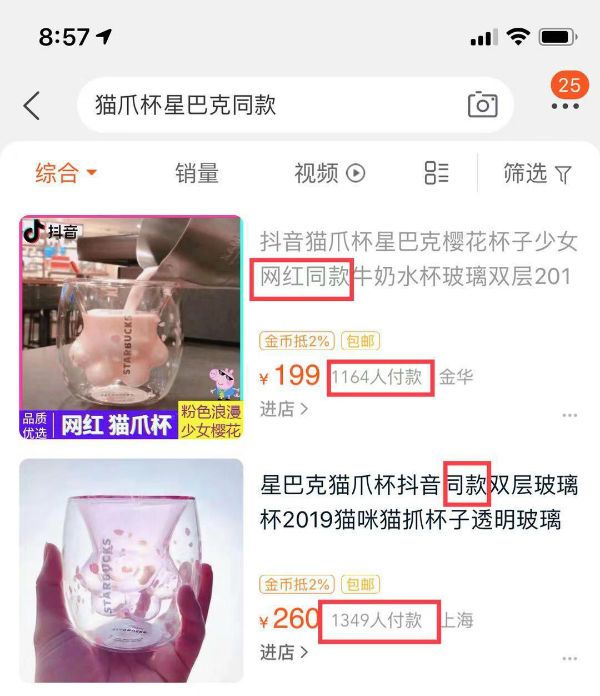The width and height of the screenshot is (600, 696).
Task: Open the 筛选 filter panel
Action: coord(537,174)
